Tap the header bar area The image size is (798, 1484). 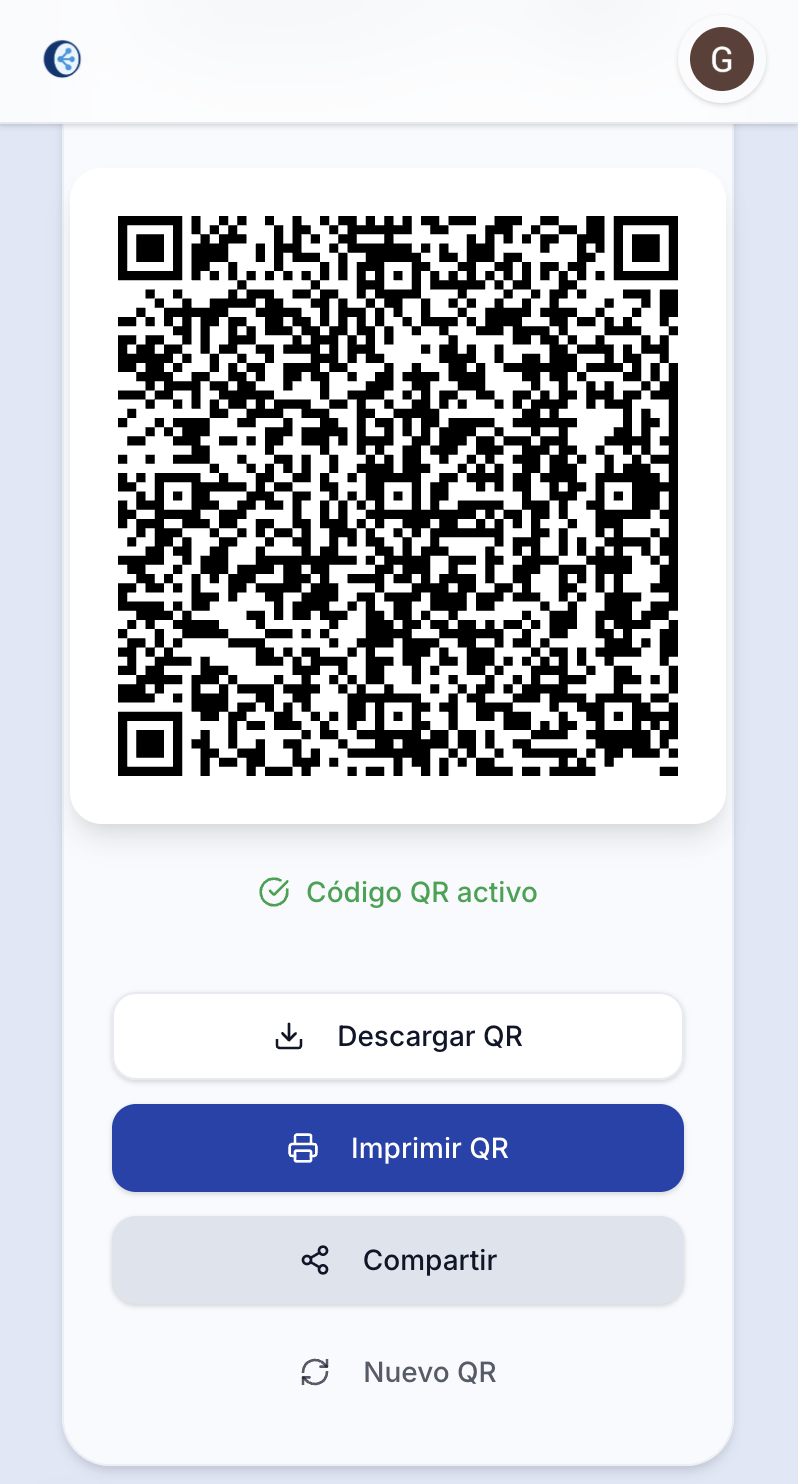coord(398,60)
